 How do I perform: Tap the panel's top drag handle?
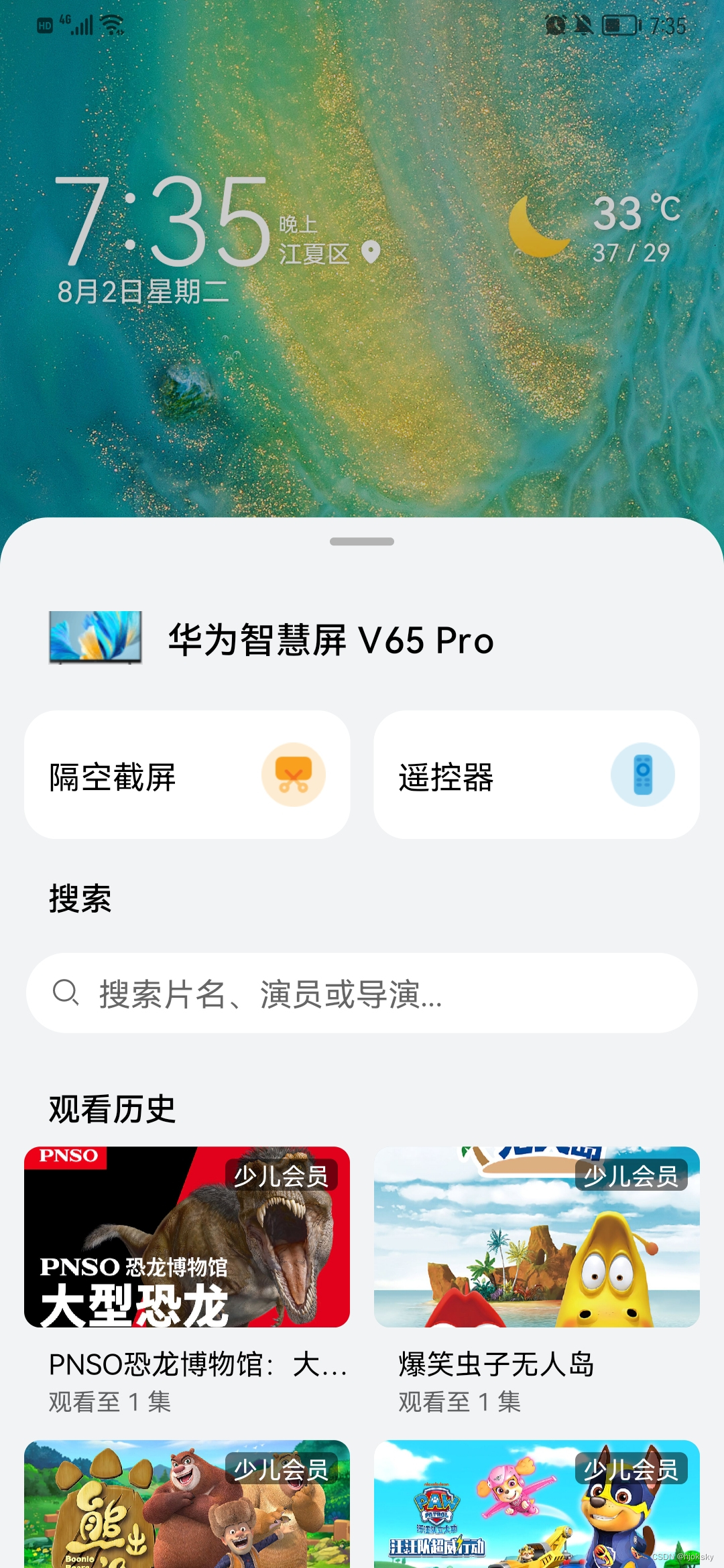click(362, 541)
